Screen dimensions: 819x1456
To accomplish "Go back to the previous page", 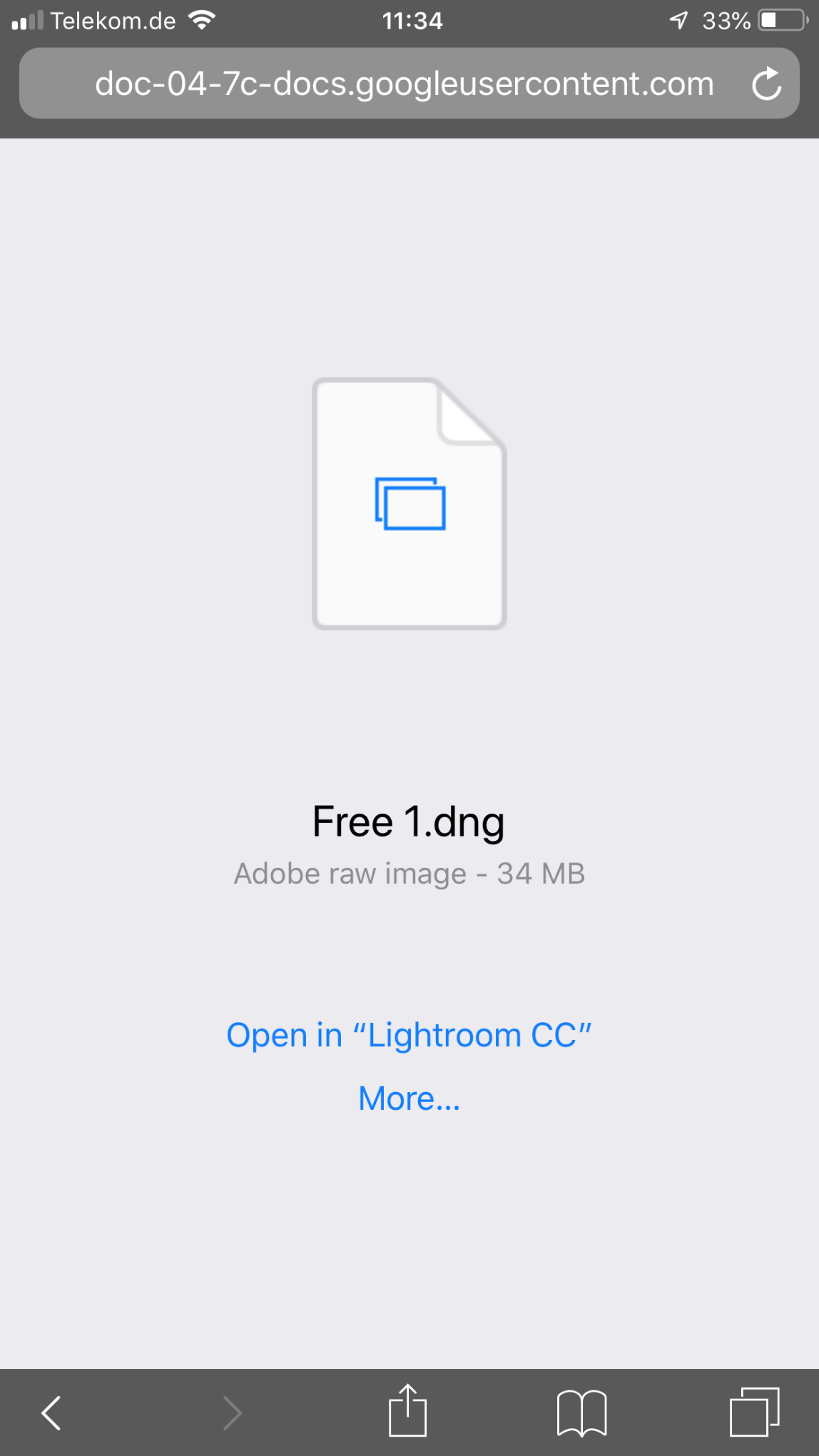I will tap(51, 1412).
